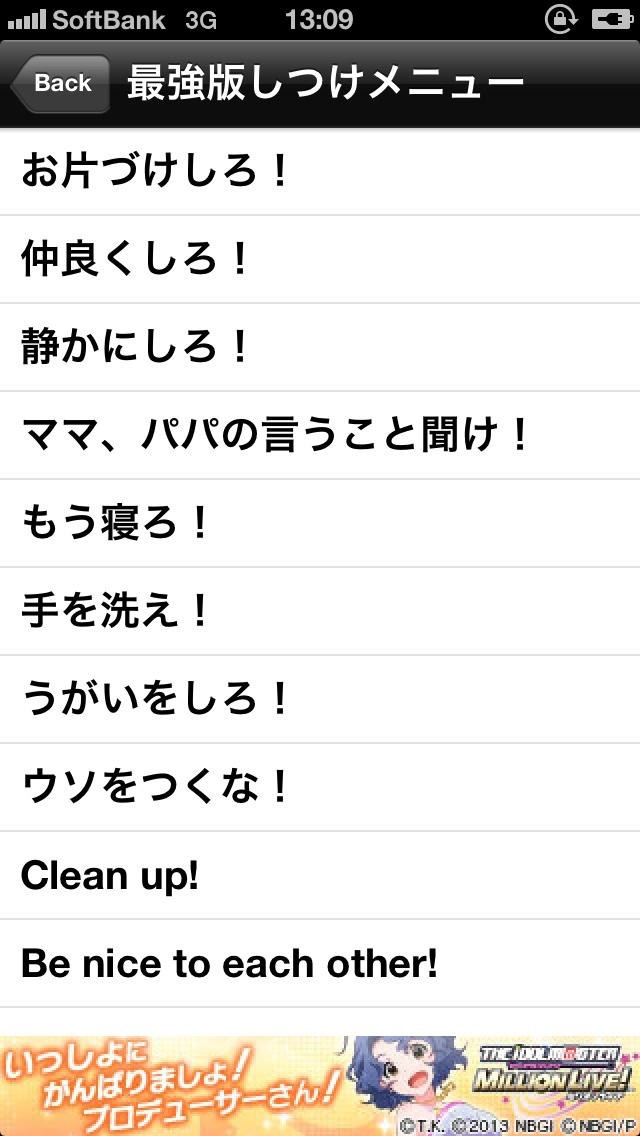Image resolution: width=640 pixels, height=1136 pixels.
Task: Open the Million Live ad banner
Action: [320, 1086]
